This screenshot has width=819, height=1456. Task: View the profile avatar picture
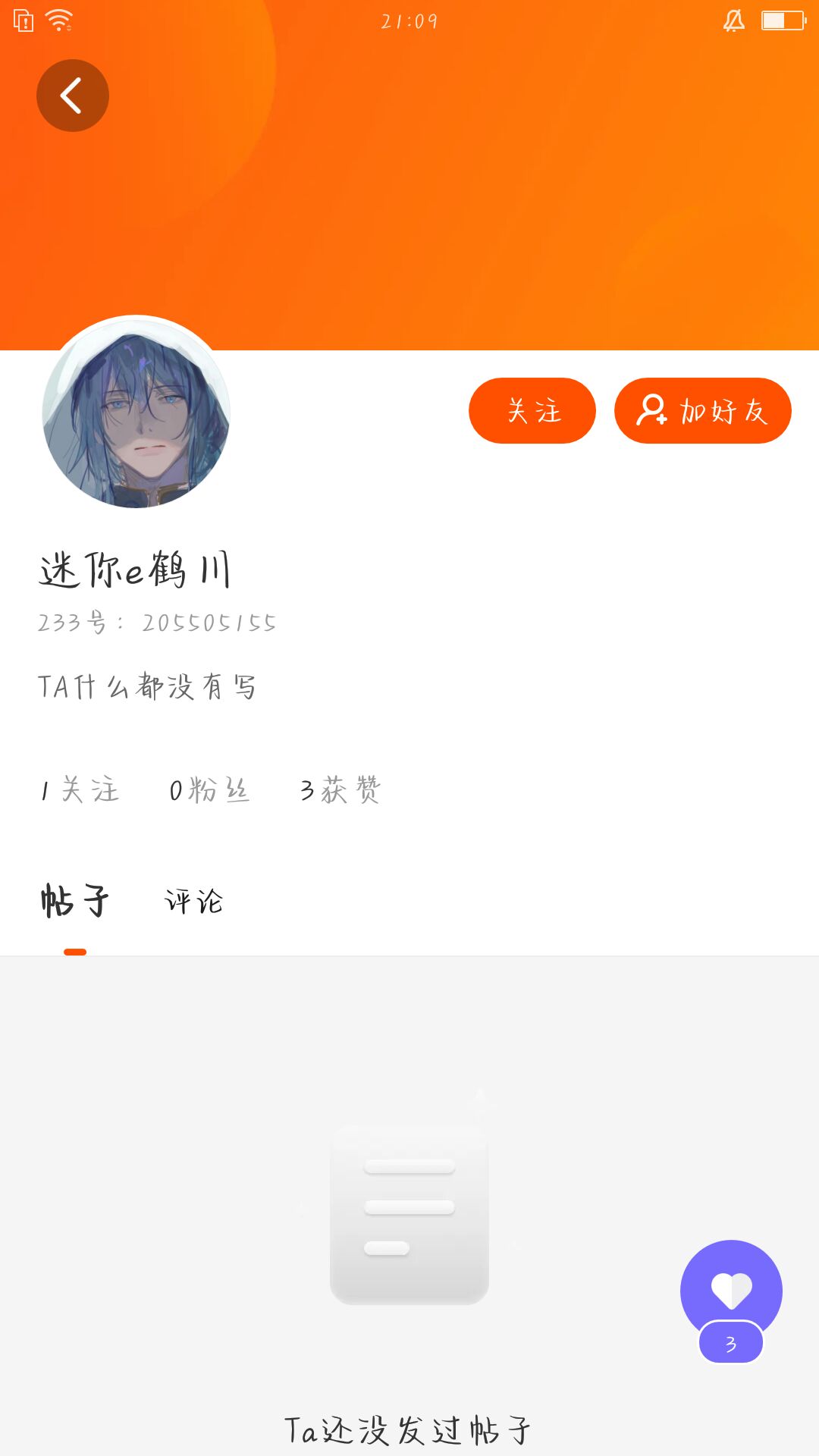click(x=136, y=413)
